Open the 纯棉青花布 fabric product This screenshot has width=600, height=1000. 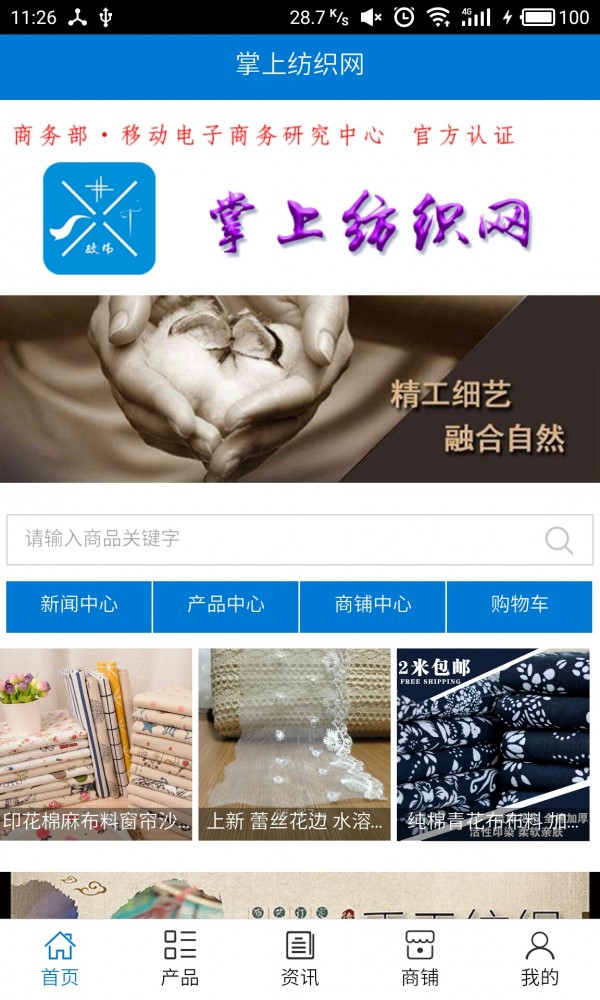(493, 744)
